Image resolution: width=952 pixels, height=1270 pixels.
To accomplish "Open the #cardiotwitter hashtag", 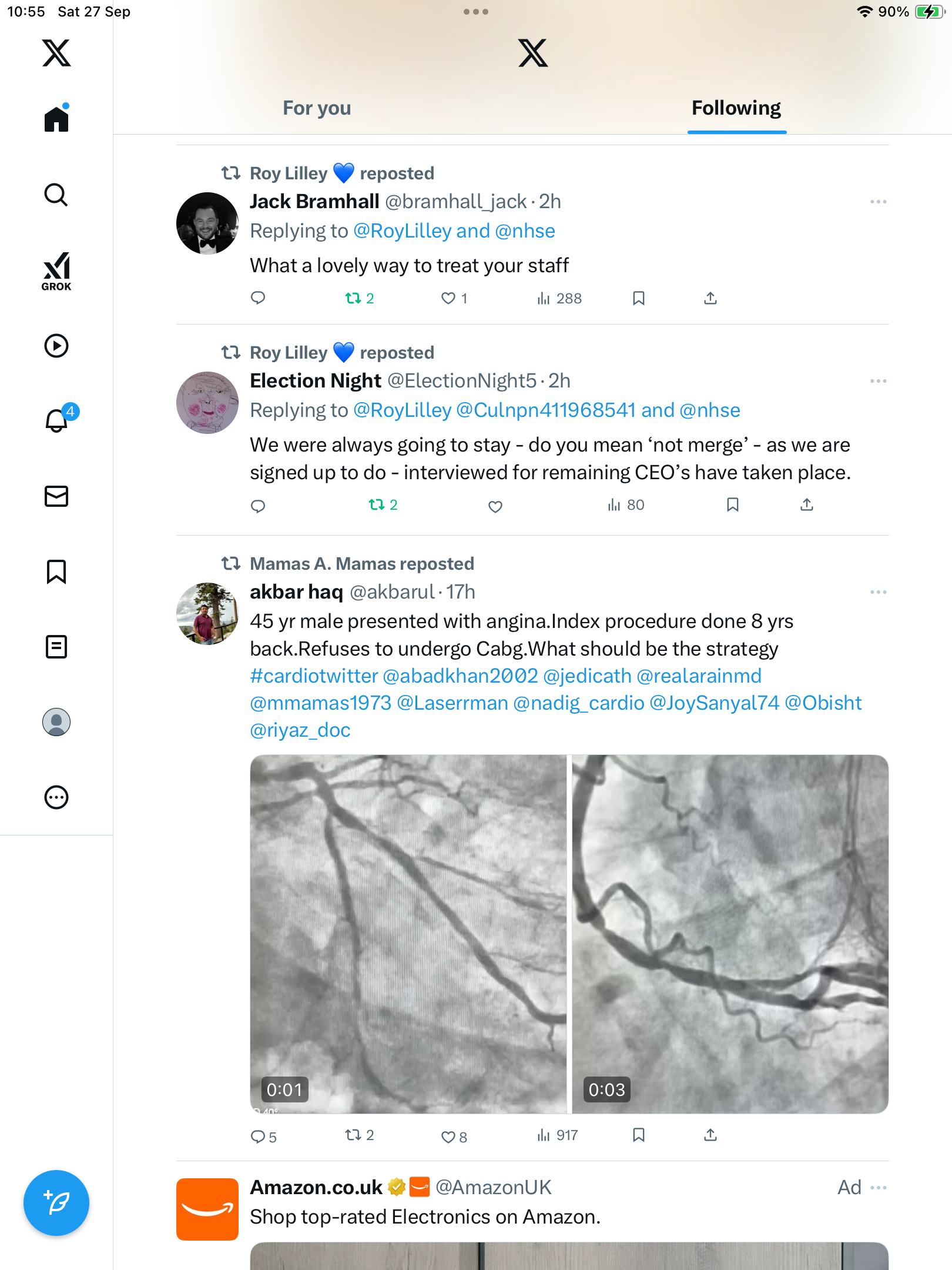I will tap(314, 676).
